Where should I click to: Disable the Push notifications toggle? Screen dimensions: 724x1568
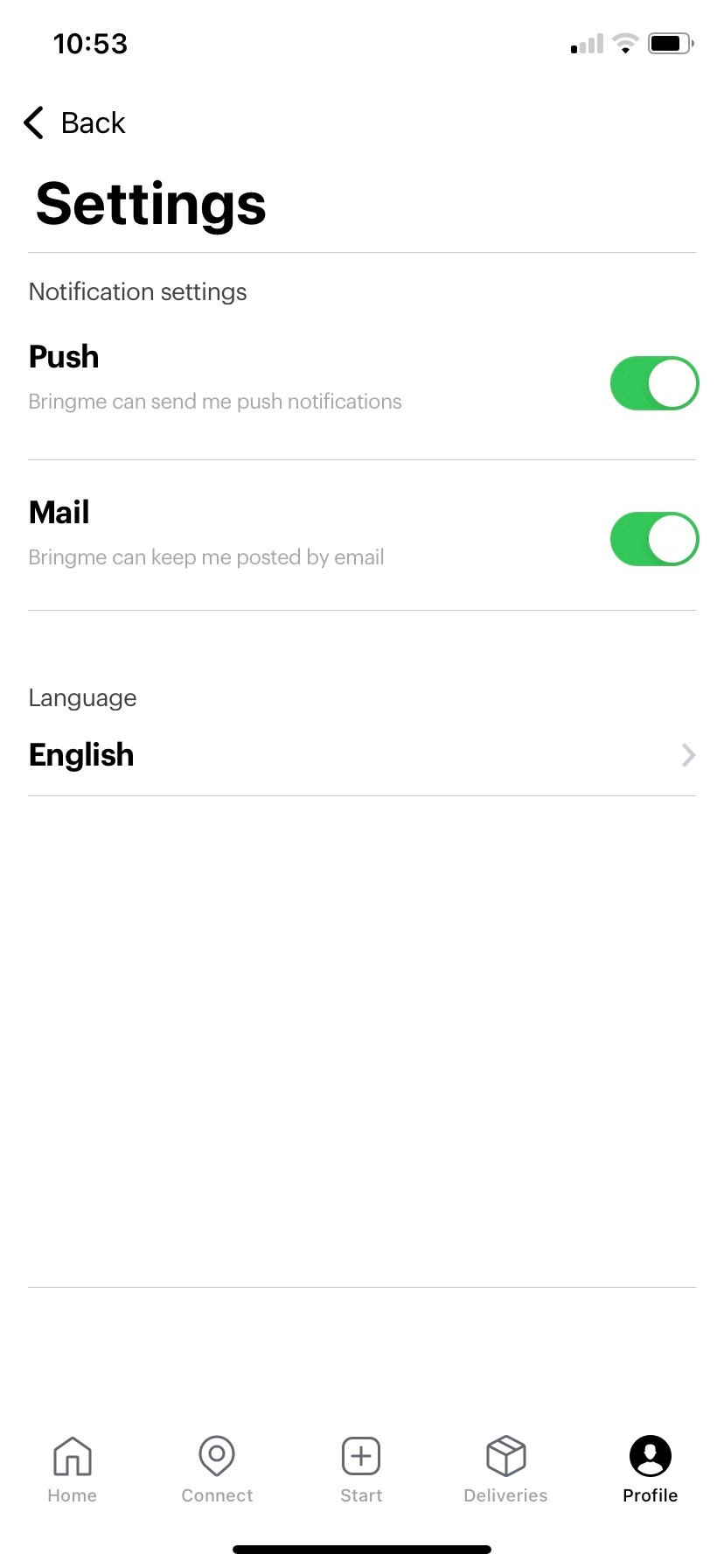point(654,383)
